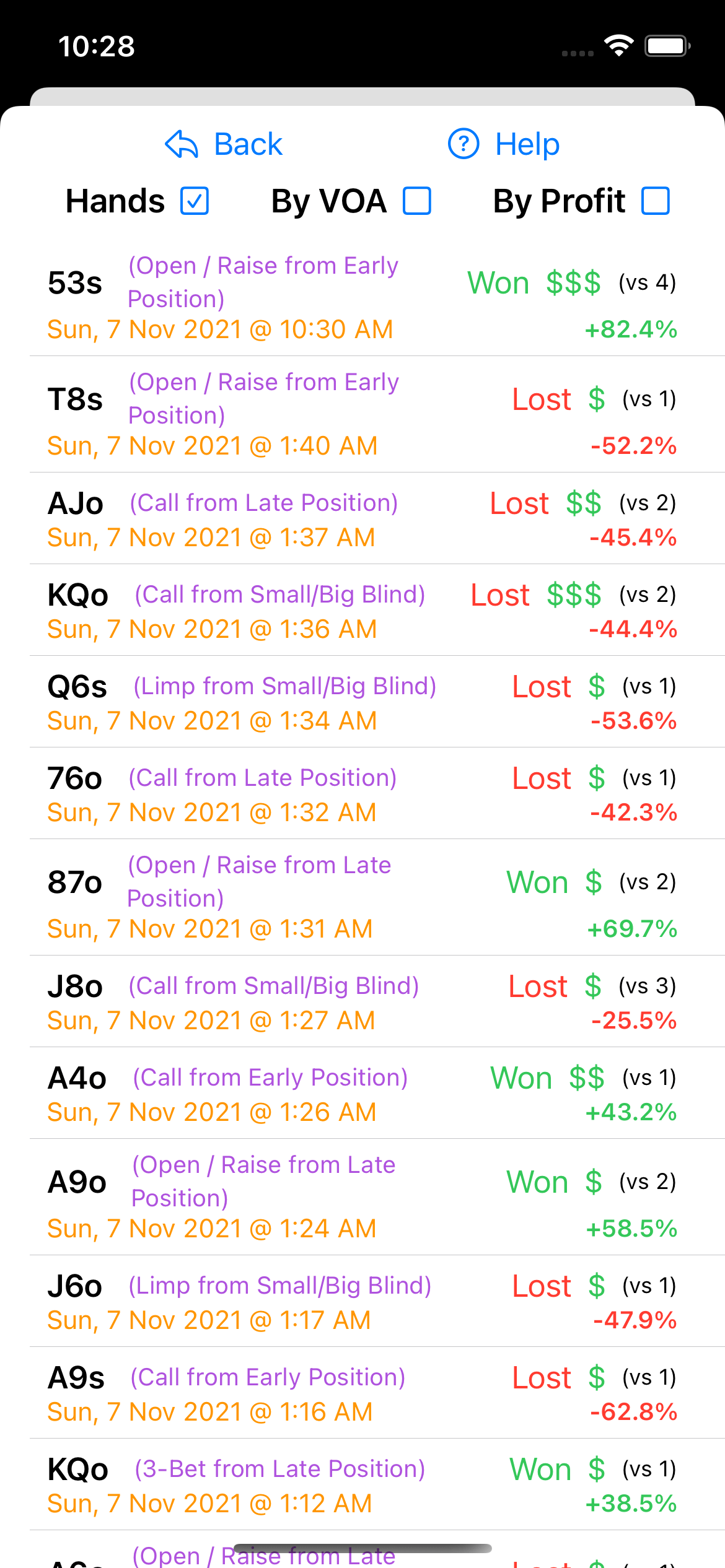Viewport: 725px width, 1568px height.
Task: Open the 76o hand from 1:32 AM
Action: click(362, 794)
